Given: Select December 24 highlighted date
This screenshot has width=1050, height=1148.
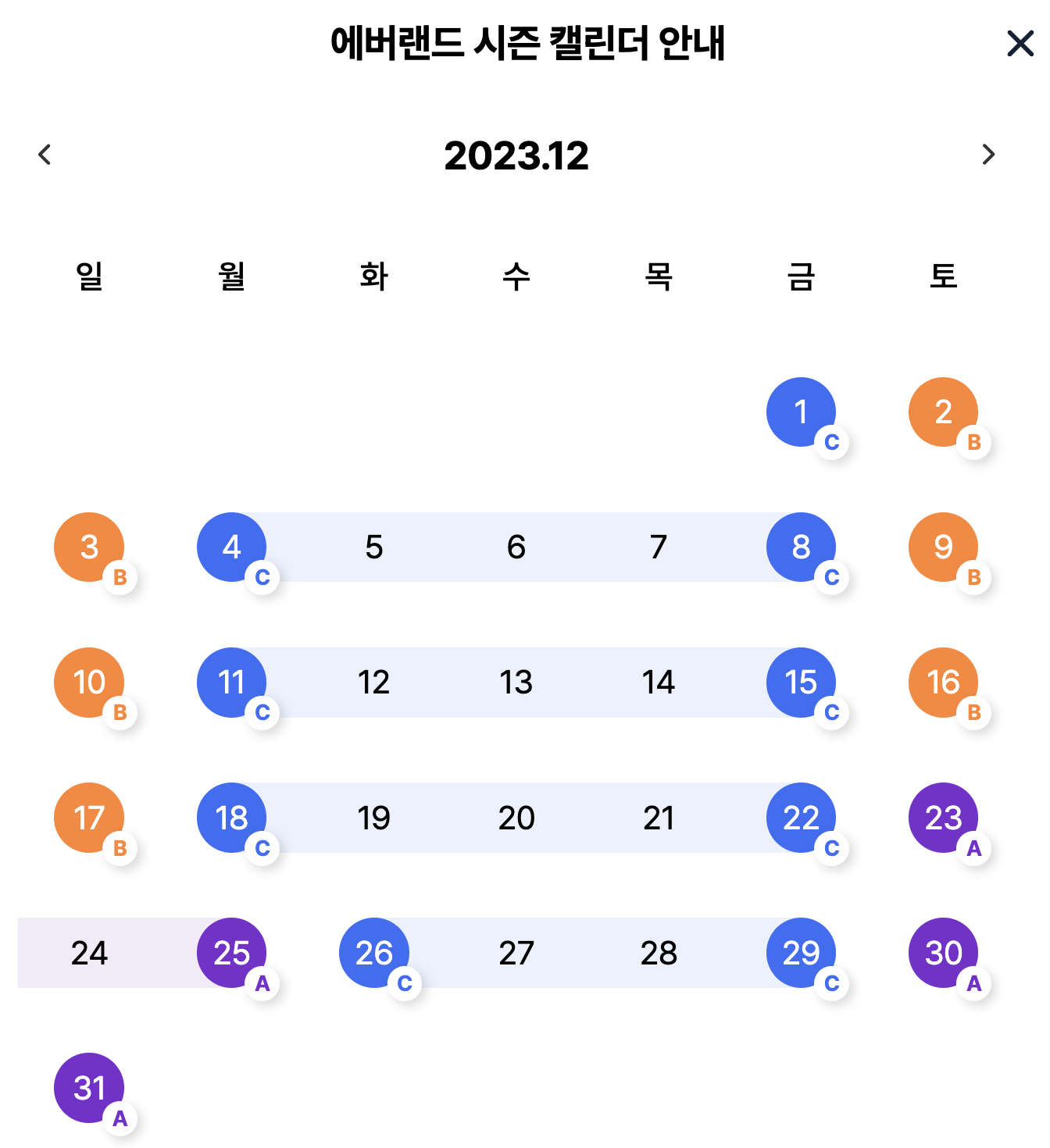Looking at the screenshot, I should click(89, 953).
